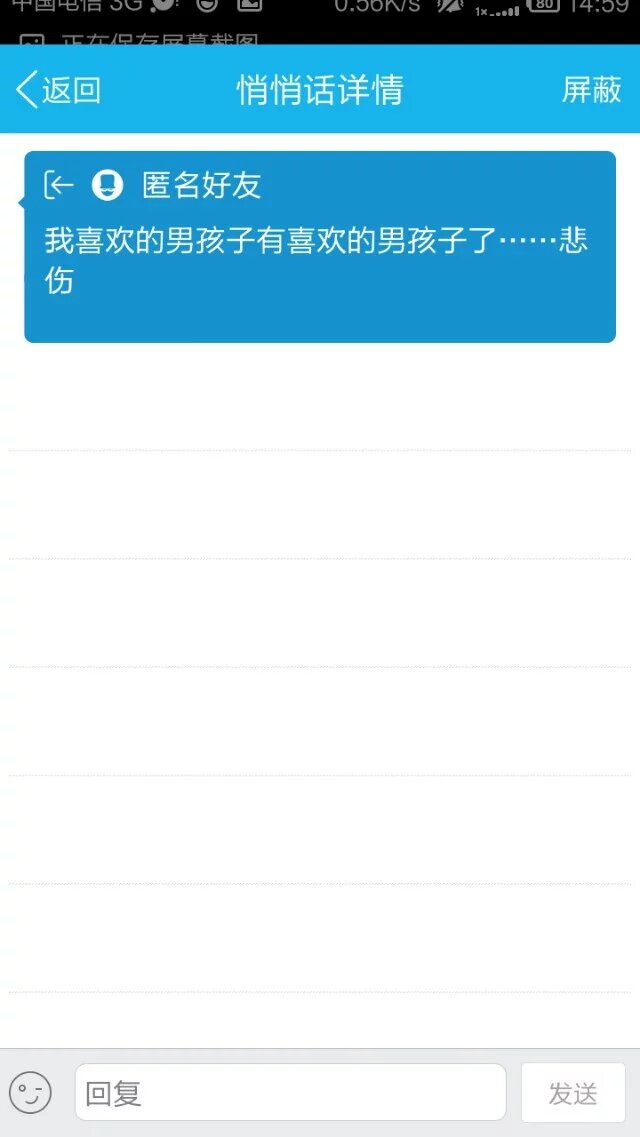Focus the 回复 reply text field

pos(290,1092)
